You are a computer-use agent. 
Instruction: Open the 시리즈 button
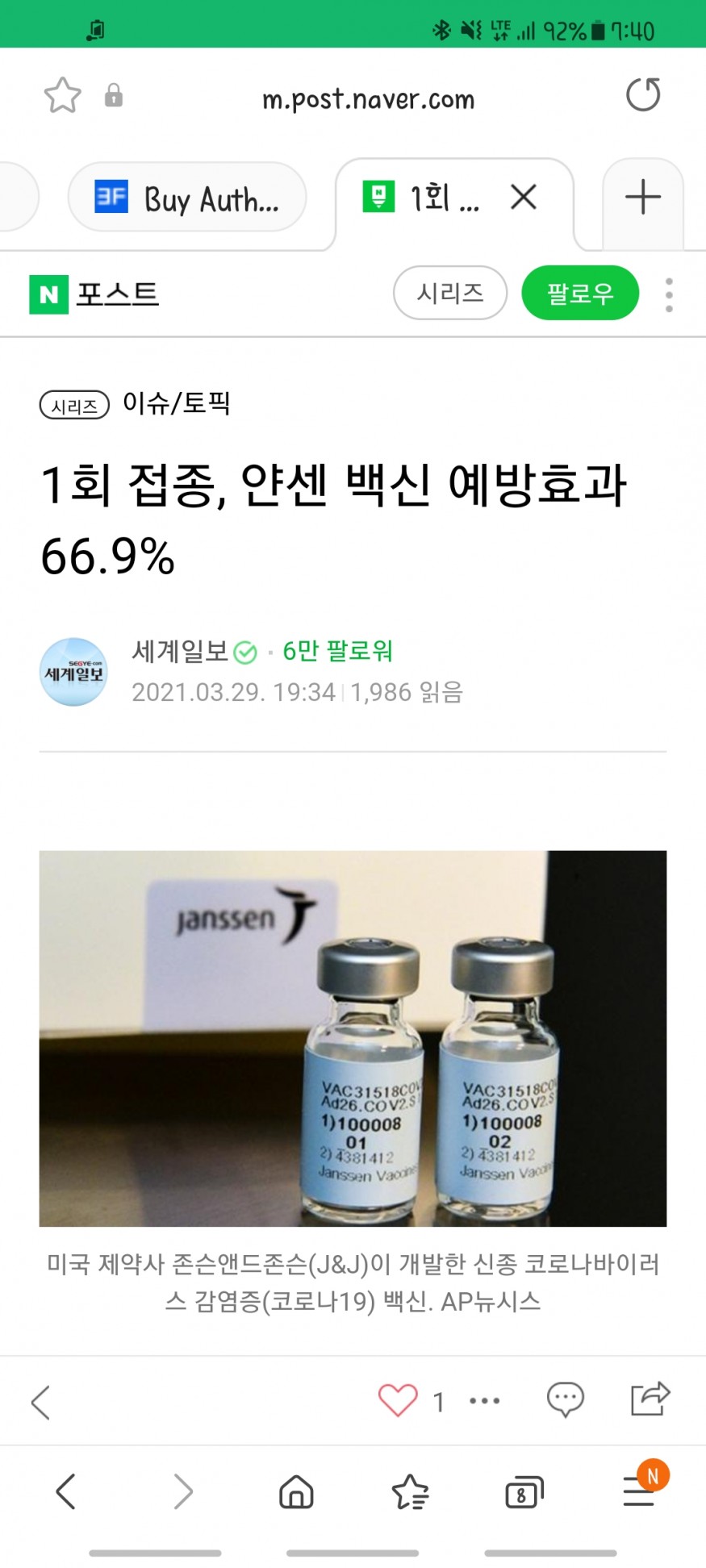click(450, 293)
